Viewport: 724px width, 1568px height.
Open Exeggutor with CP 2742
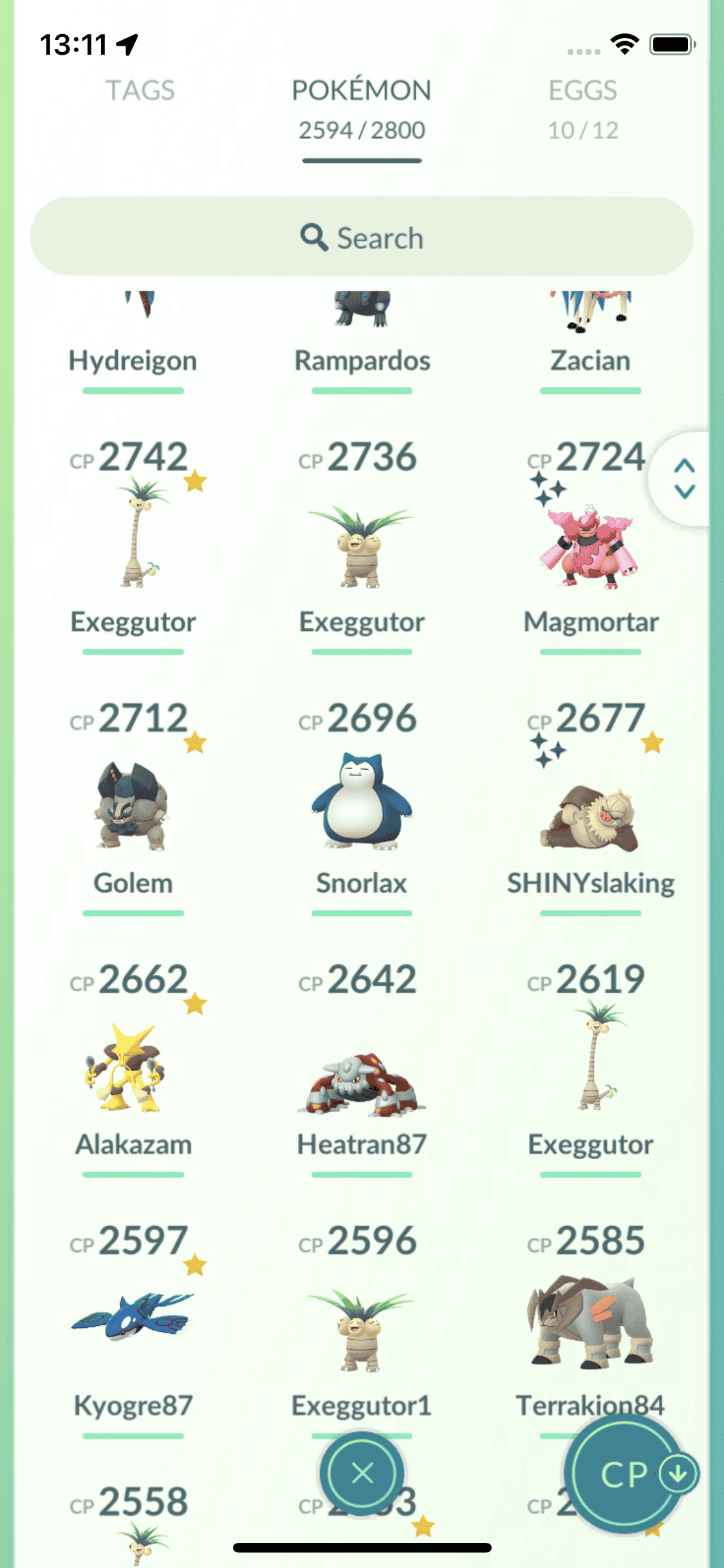[x=134, y=534]
